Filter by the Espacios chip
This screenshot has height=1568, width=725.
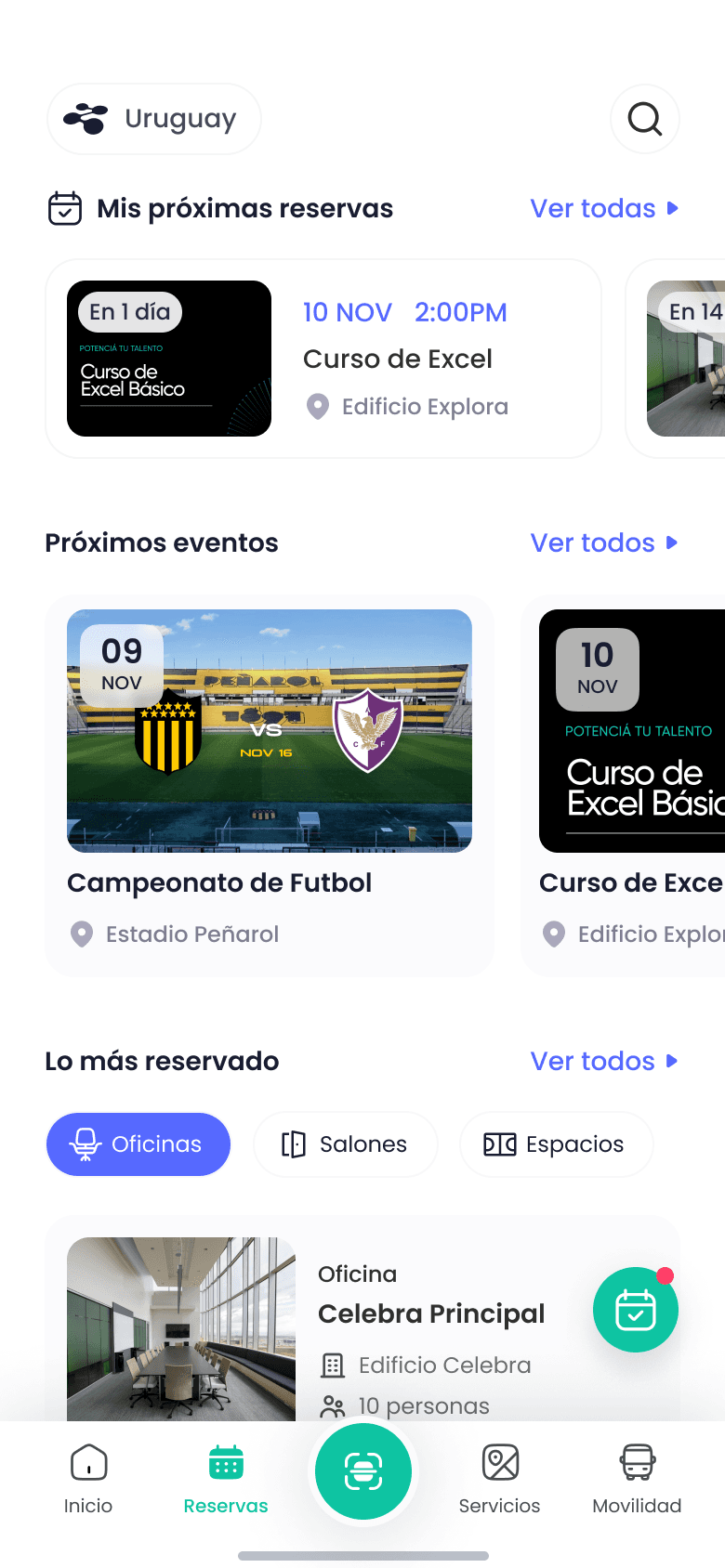(556, 1144)
